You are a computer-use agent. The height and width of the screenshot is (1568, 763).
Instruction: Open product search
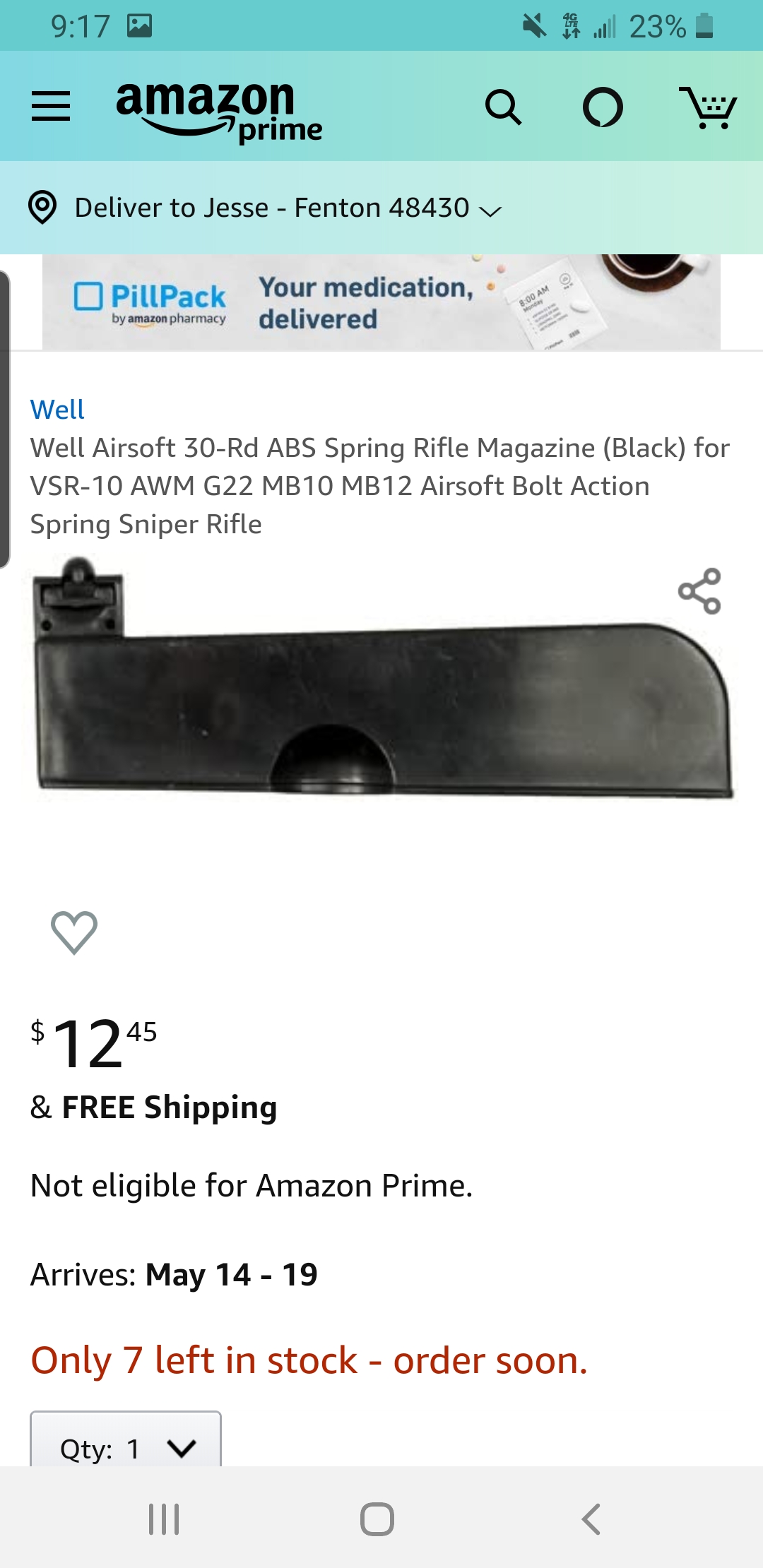tap(503, 107)
